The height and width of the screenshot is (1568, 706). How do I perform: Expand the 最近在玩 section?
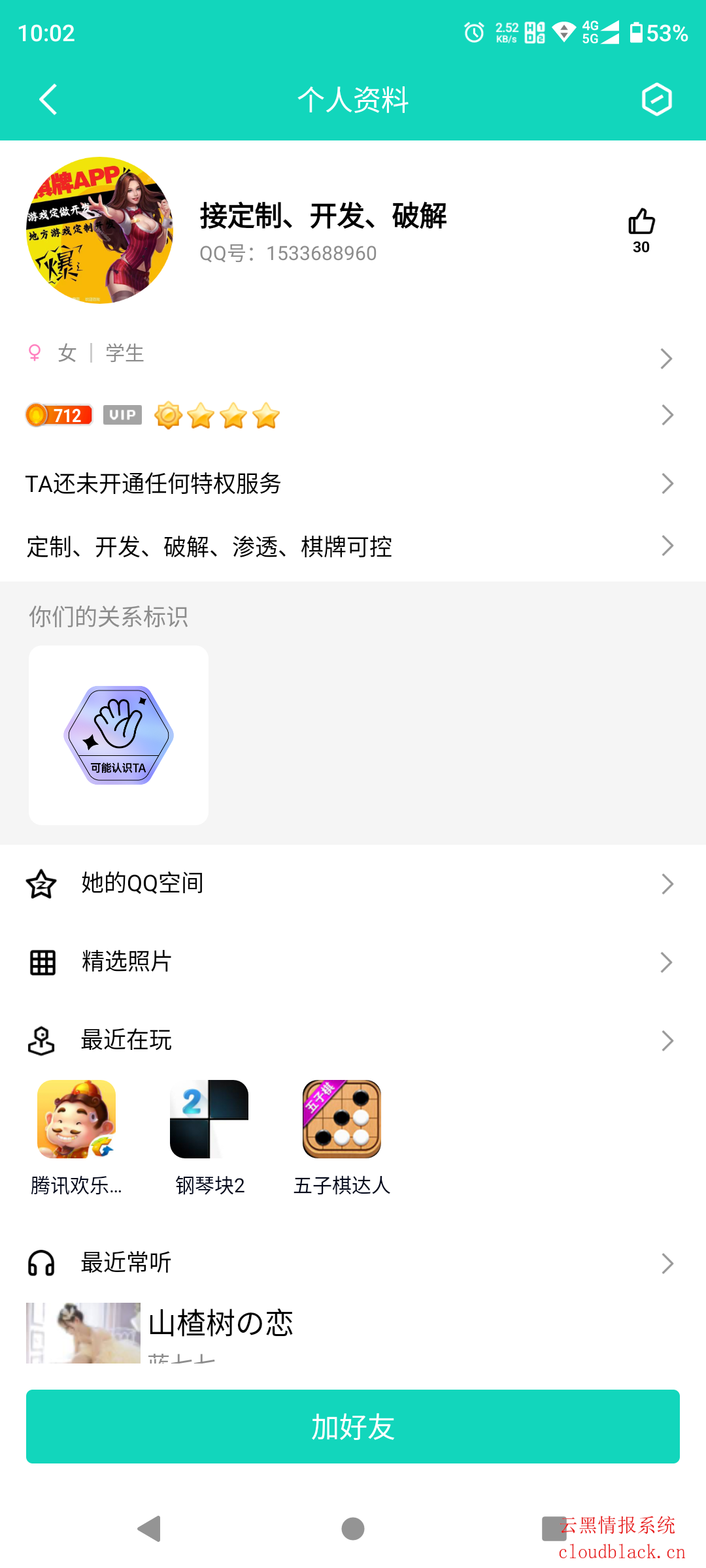(353, 1041)
